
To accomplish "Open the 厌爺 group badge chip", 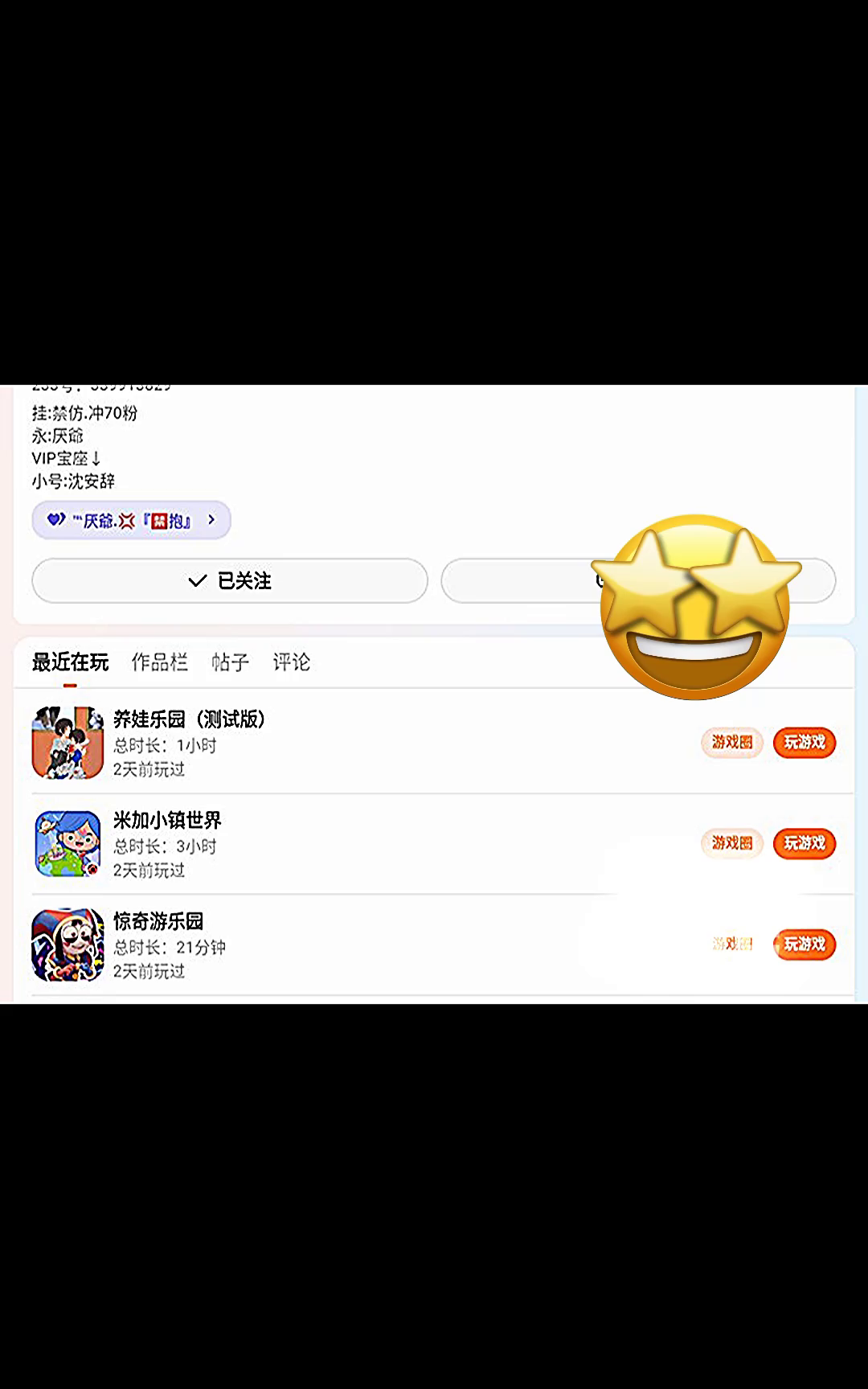I will 131,520.
